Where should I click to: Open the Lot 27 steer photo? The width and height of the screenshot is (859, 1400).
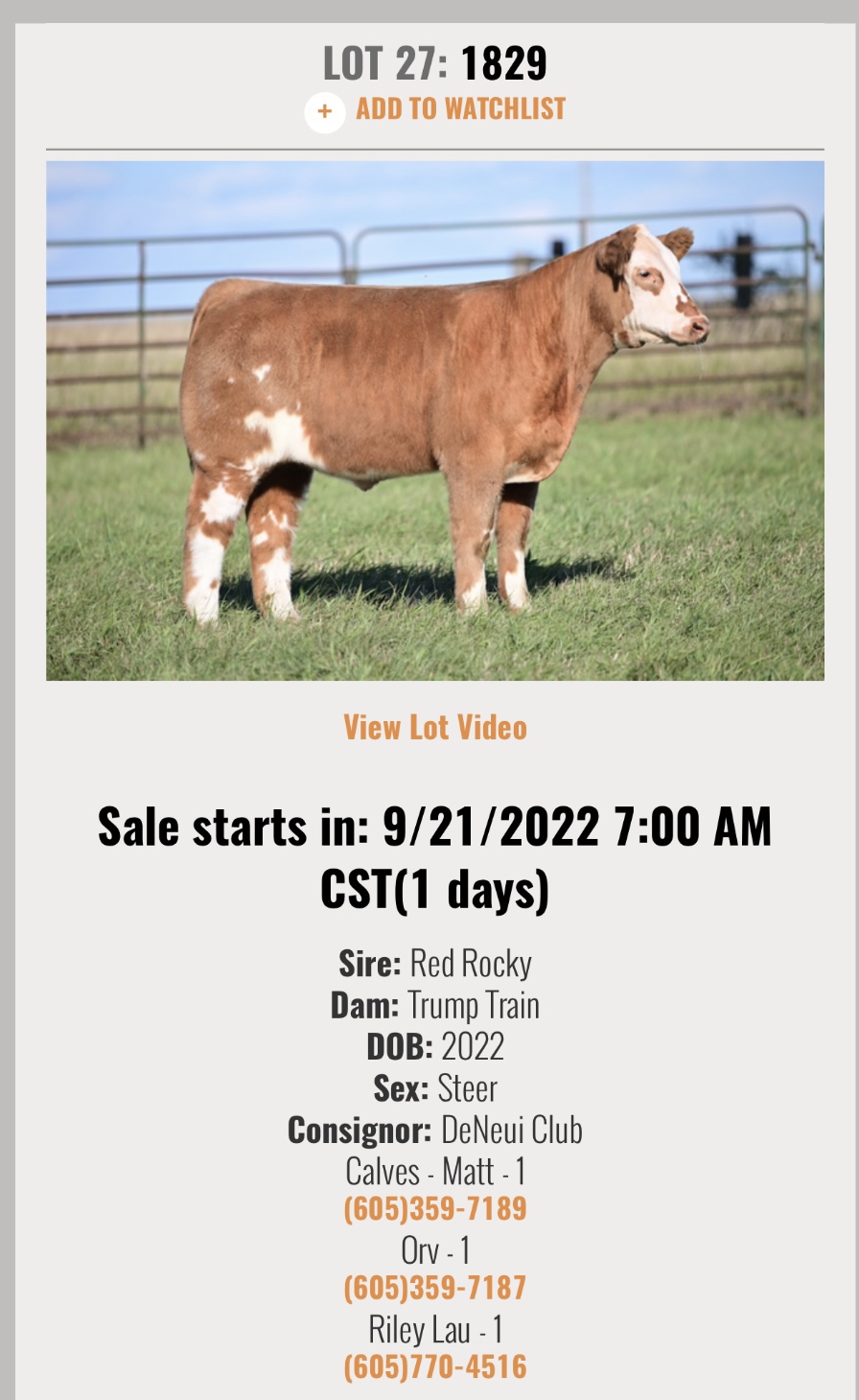435,420
